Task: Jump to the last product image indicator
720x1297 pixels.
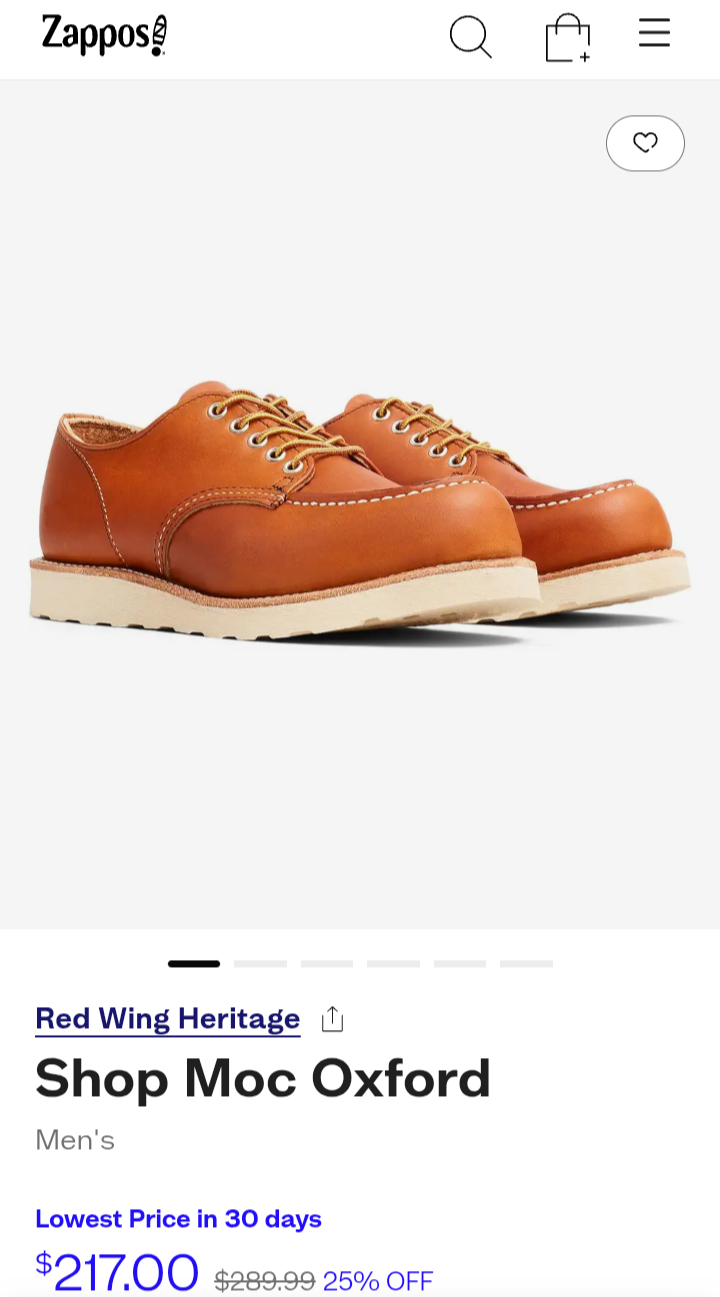Action: (526, 964)
